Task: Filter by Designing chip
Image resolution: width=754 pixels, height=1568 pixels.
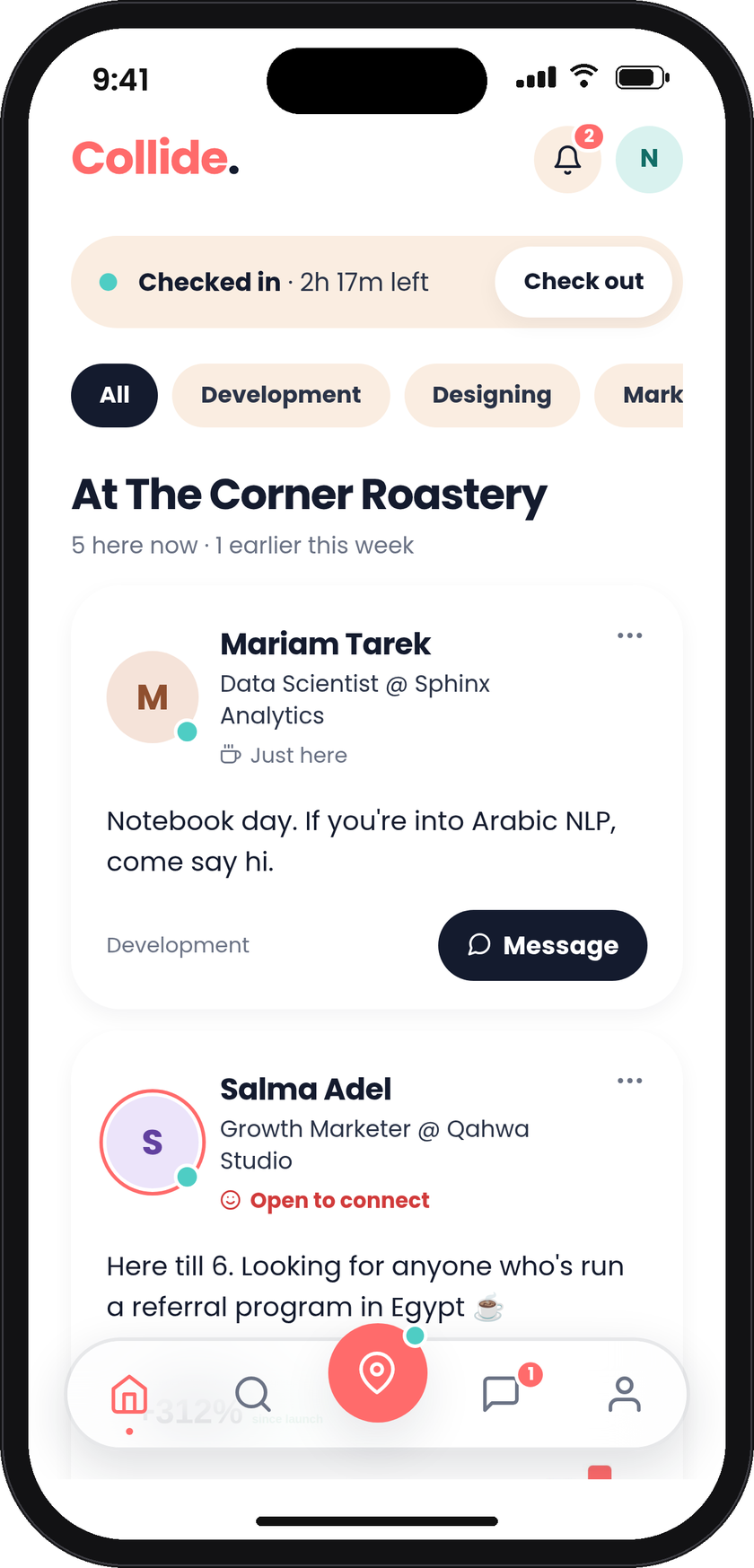Action: coord(492,395)
